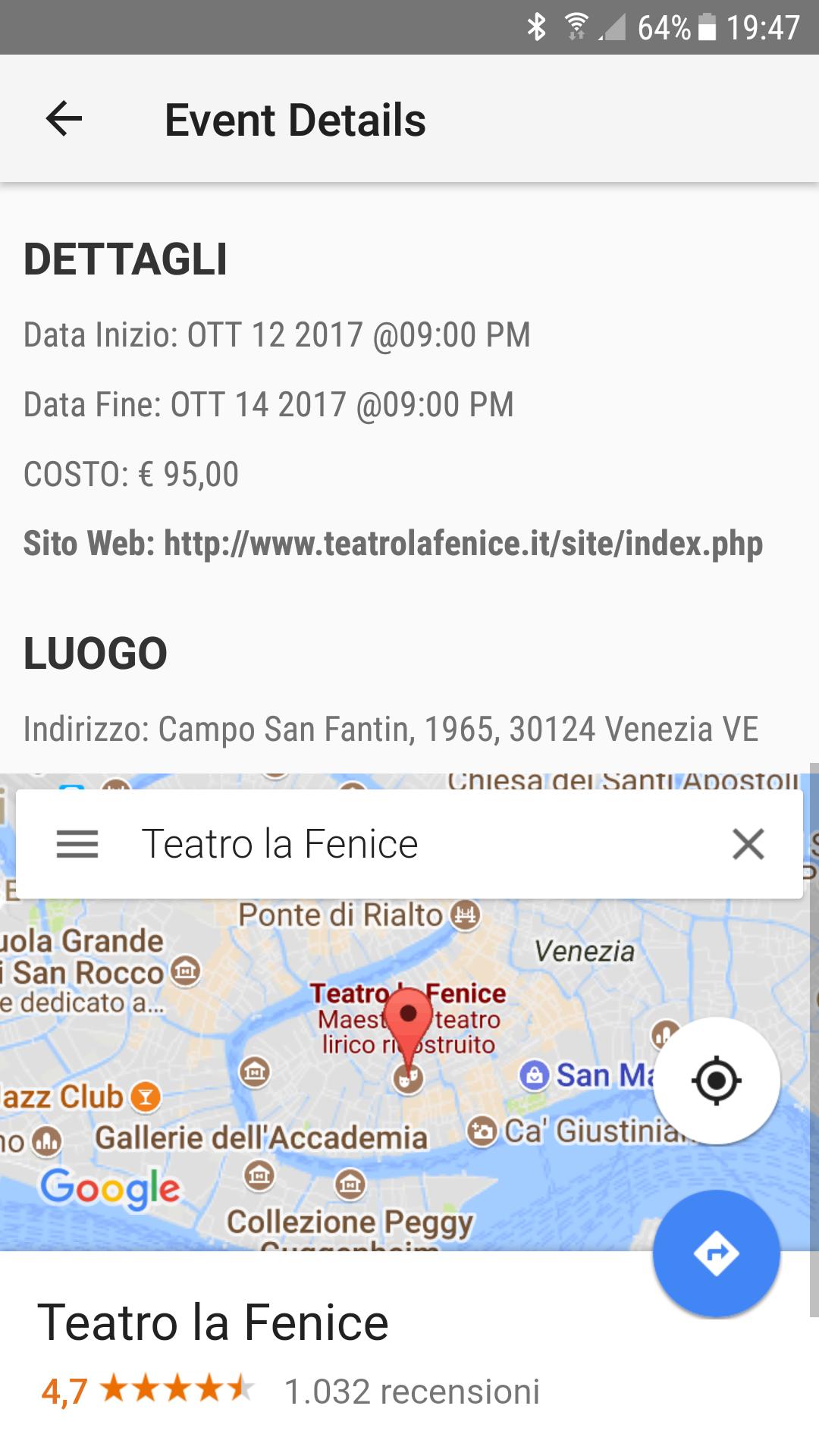Tap the Ponte di Rialto bridge marker
Screen dimensions: 819x1456
click(x=463, y=915)
